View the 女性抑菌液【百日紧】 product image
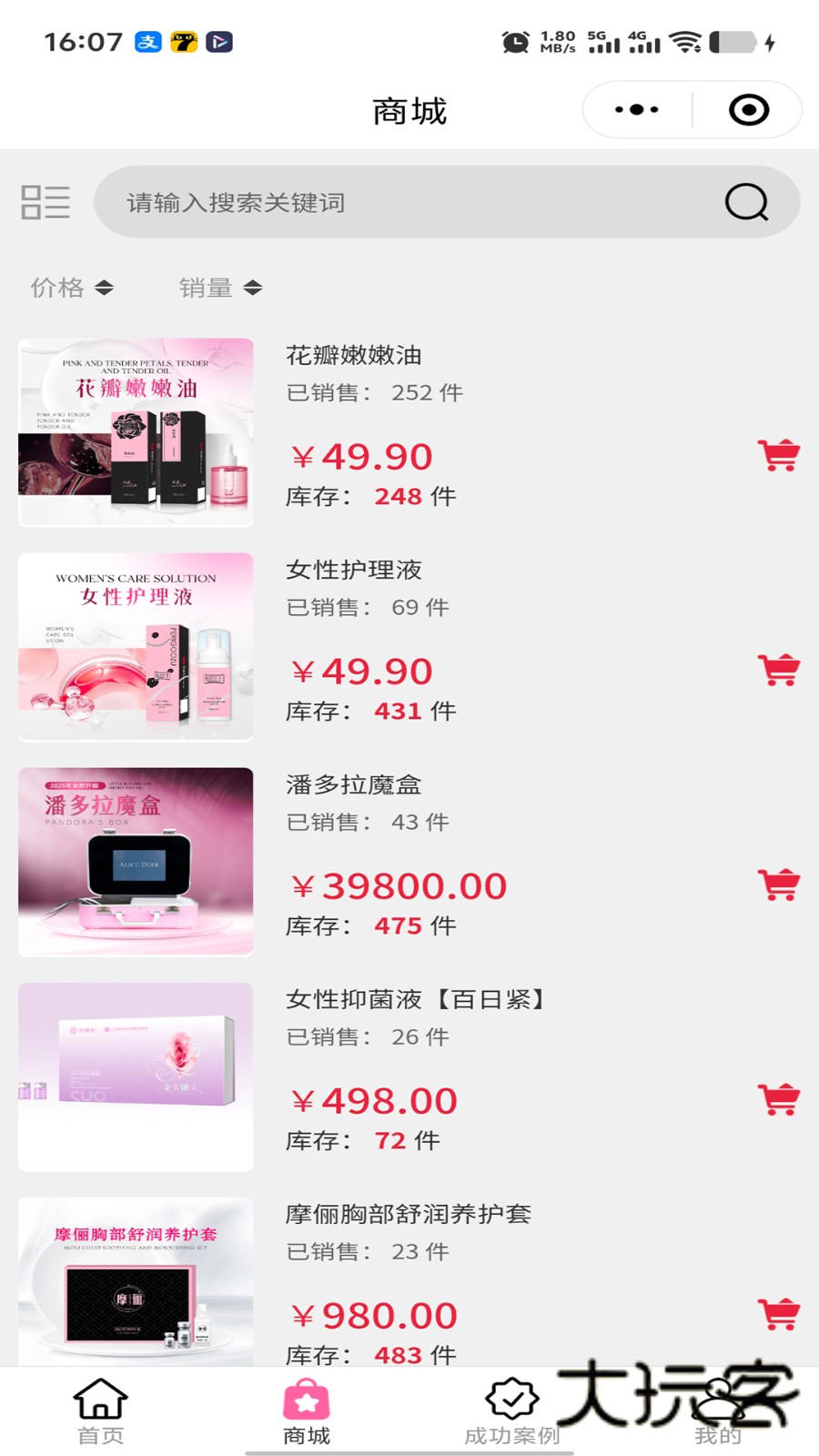 click(x=136, y=1077)
